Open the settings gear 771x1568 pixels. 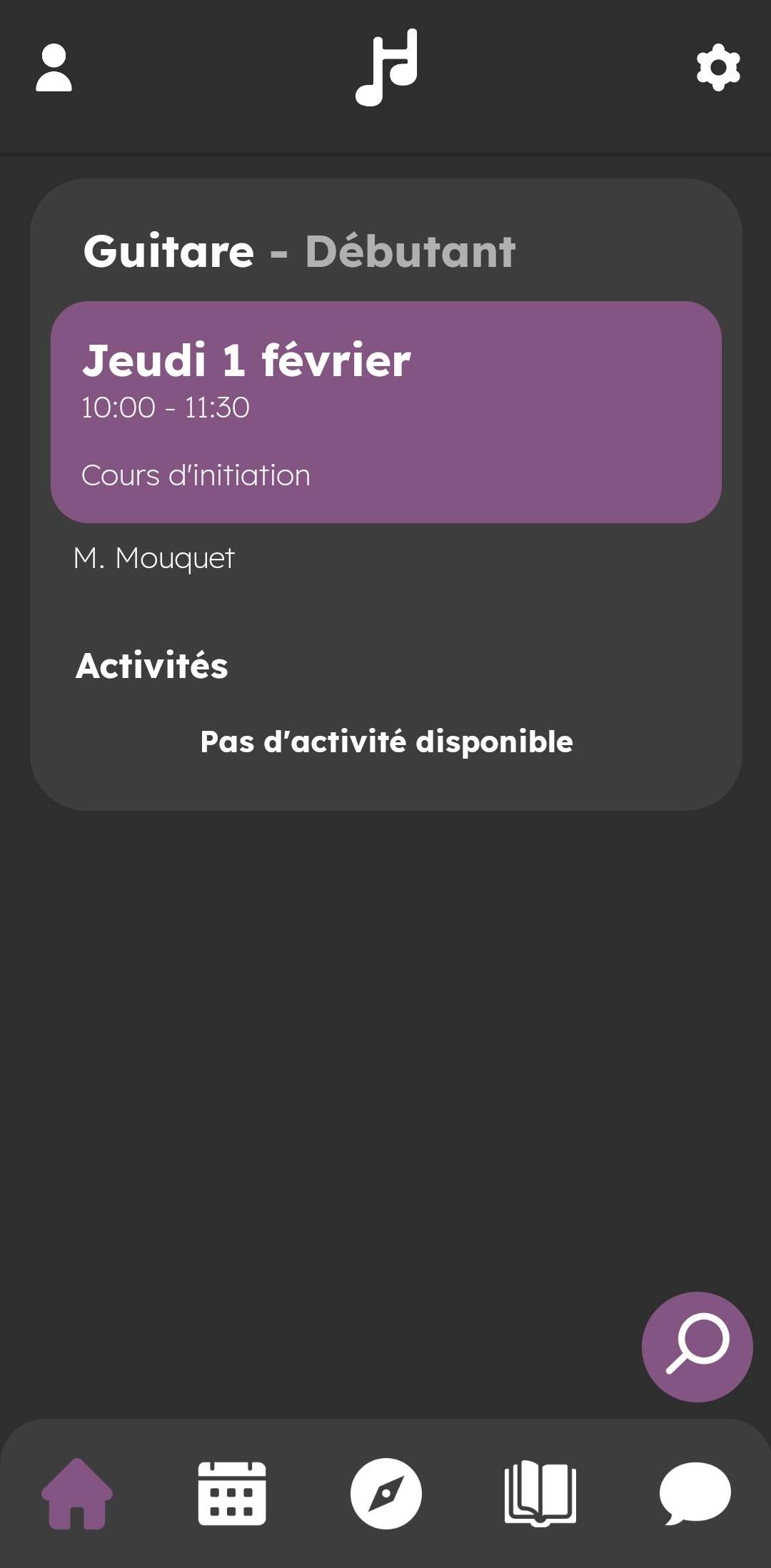[717, 68]
